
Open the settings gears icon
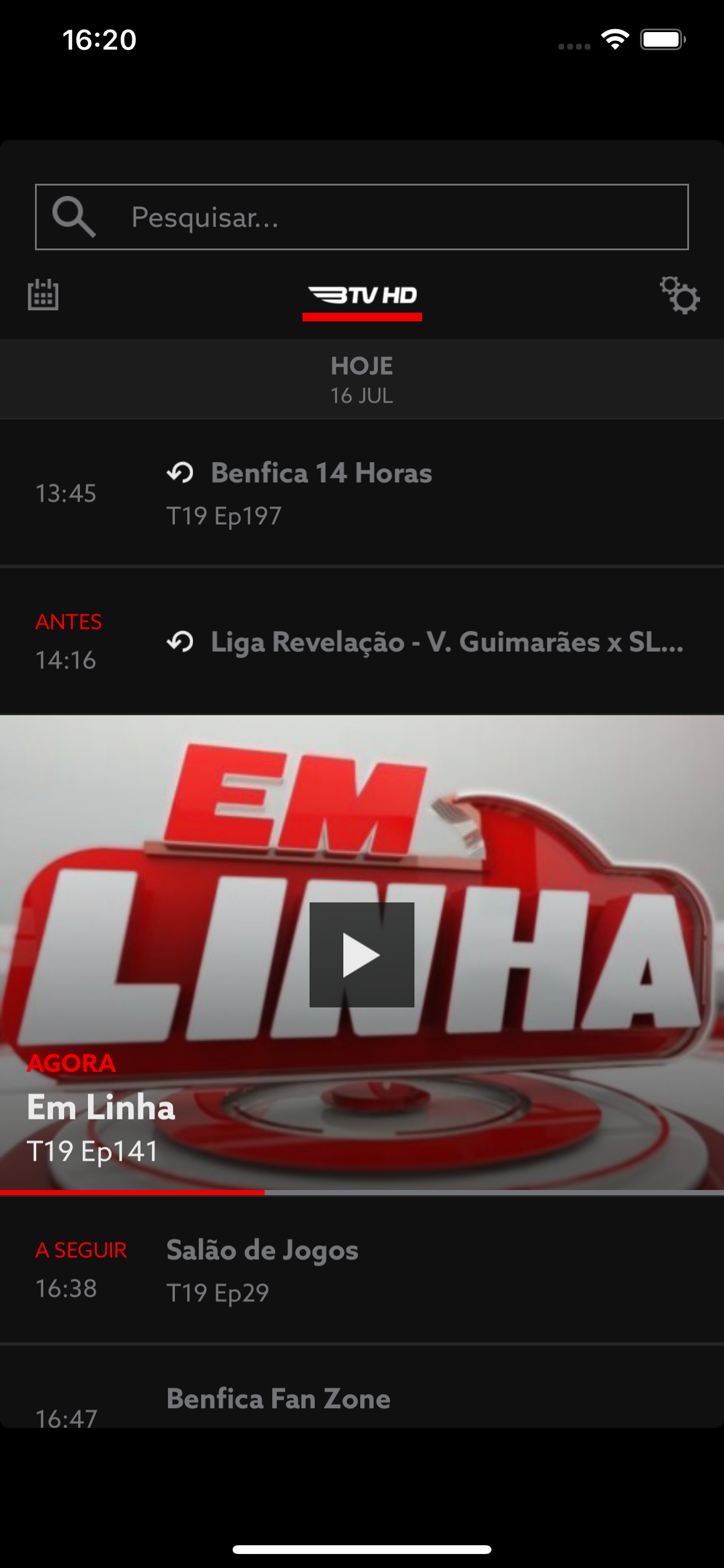[x=680, y=295]
